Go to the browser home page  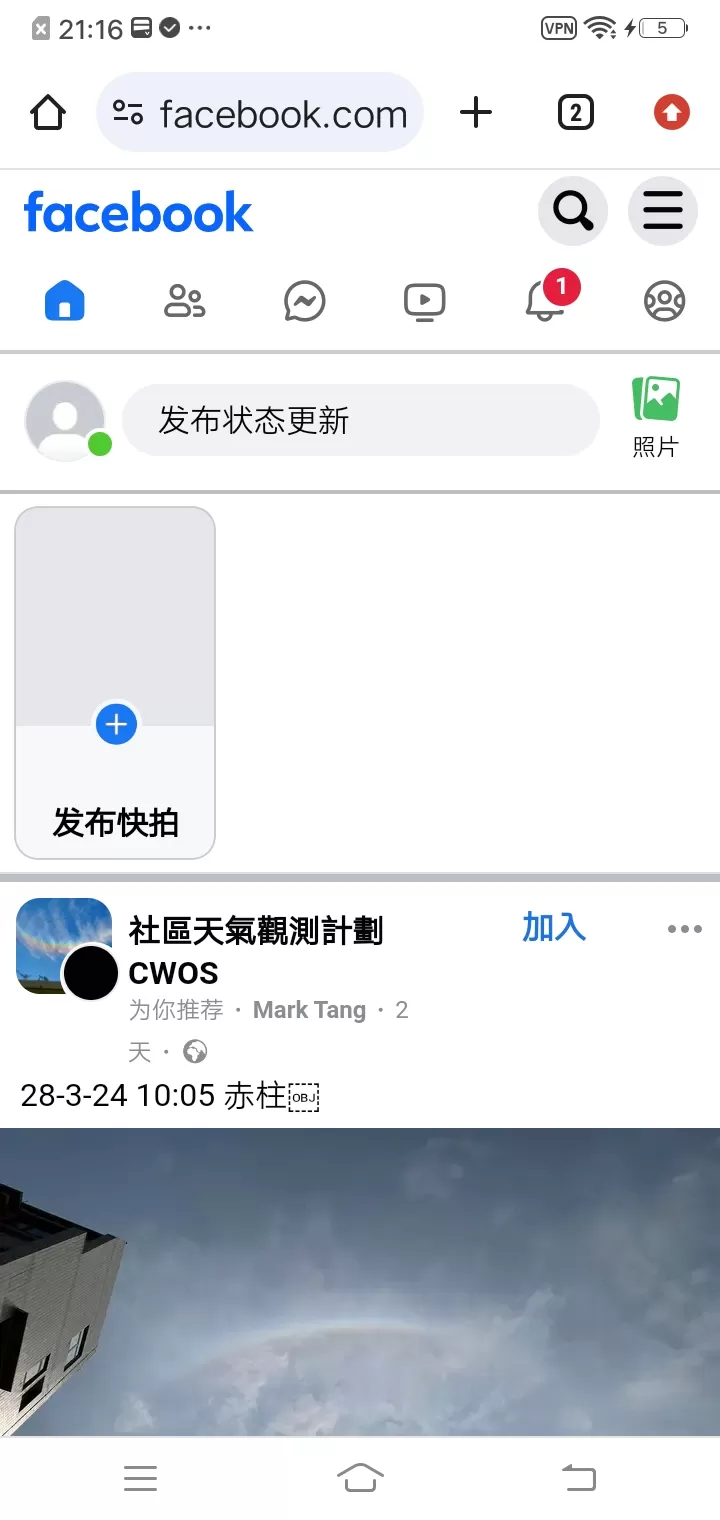click(48, 113)
